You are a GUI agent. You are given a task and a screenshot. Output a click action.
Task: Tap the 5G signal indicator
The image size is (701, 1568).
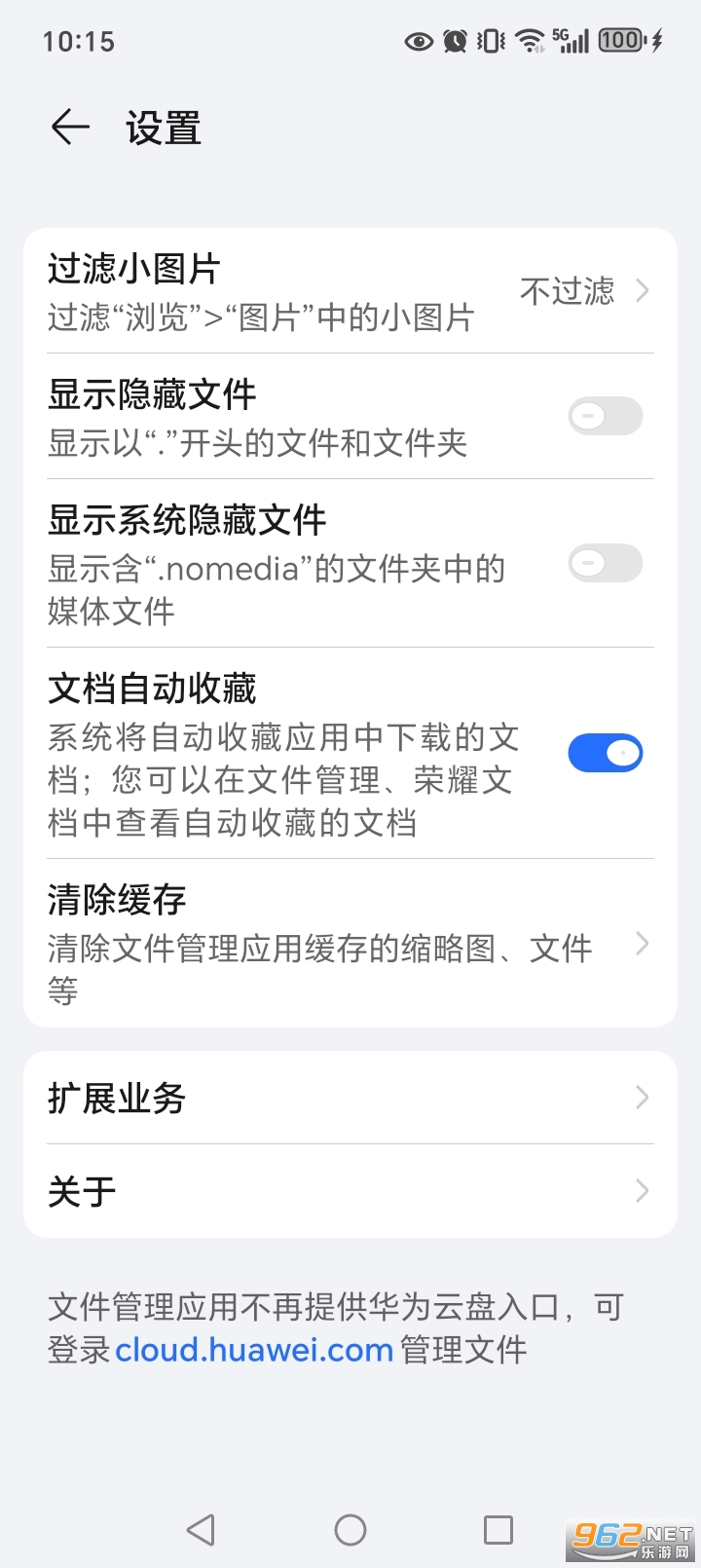click(x=569, y=41)
